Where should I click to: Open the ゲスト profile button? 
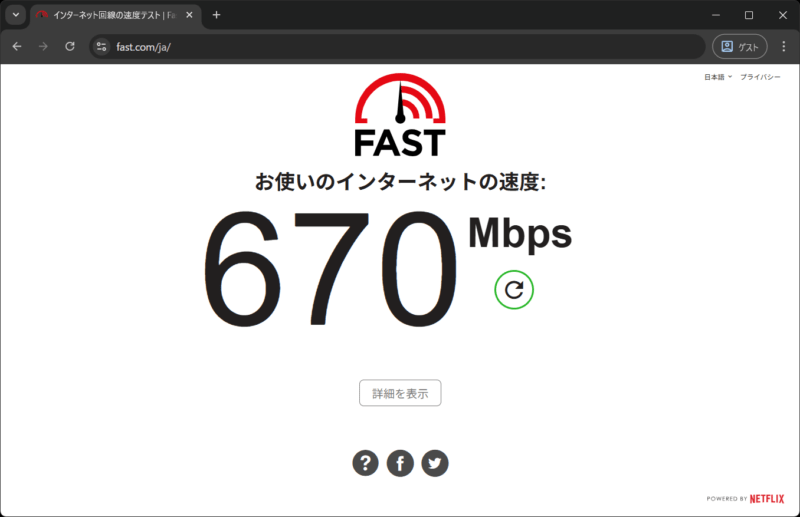(739, 46)
